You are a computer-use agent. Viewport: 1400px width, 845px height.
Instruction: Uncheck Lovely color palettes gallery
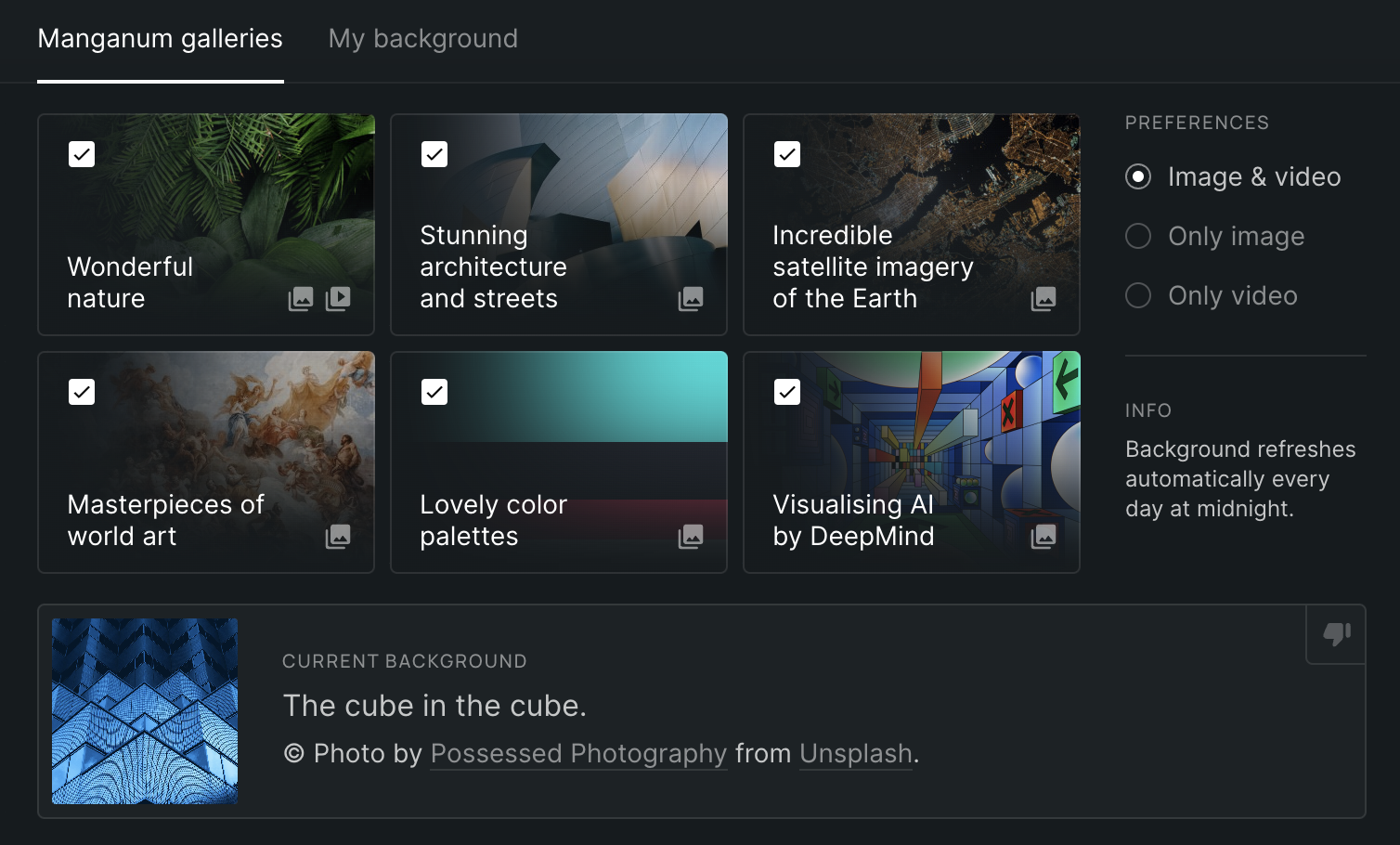[434, 392]
